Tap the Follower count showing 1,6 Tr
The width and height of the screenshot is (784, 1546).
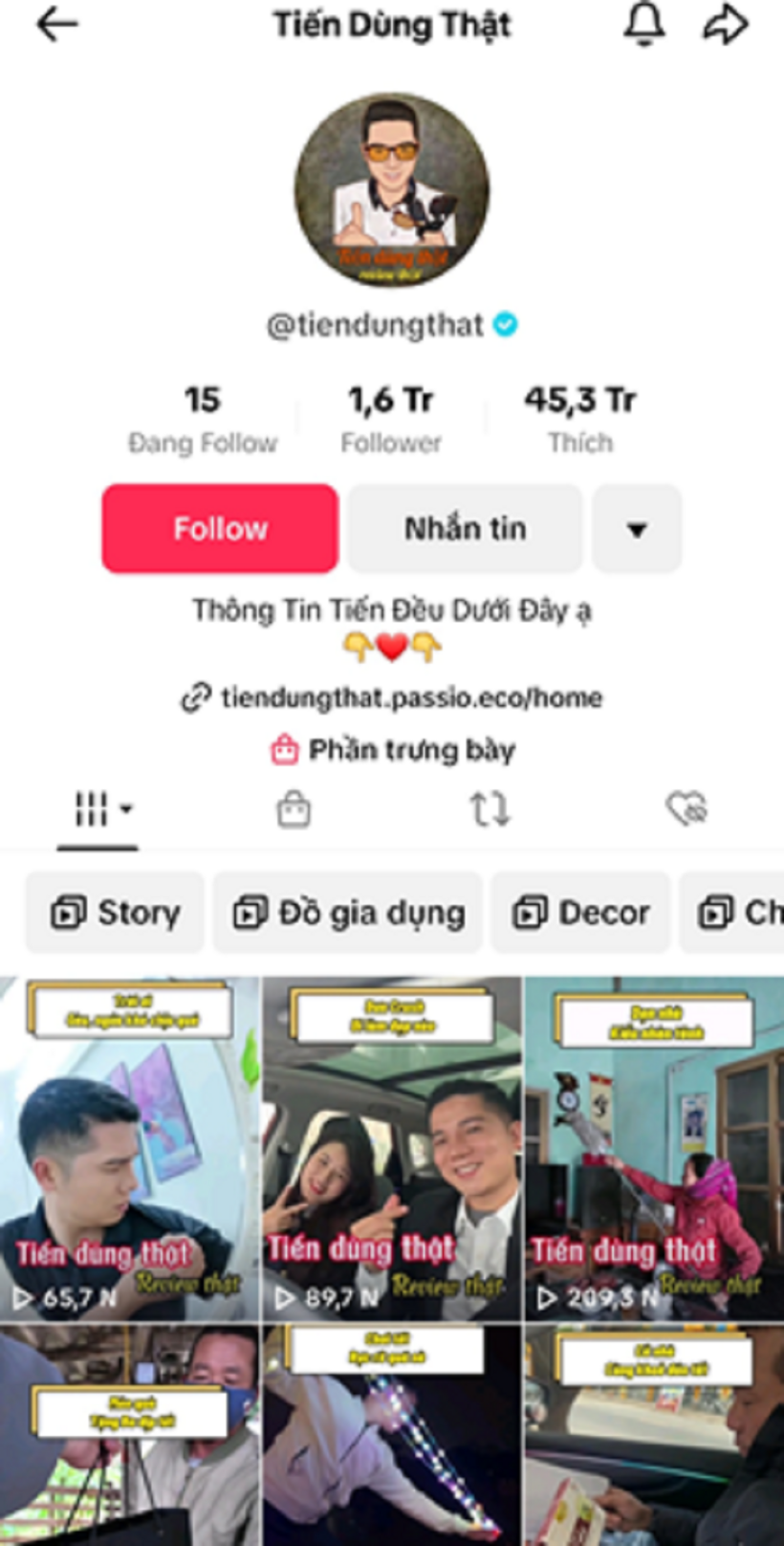(390, 416)
